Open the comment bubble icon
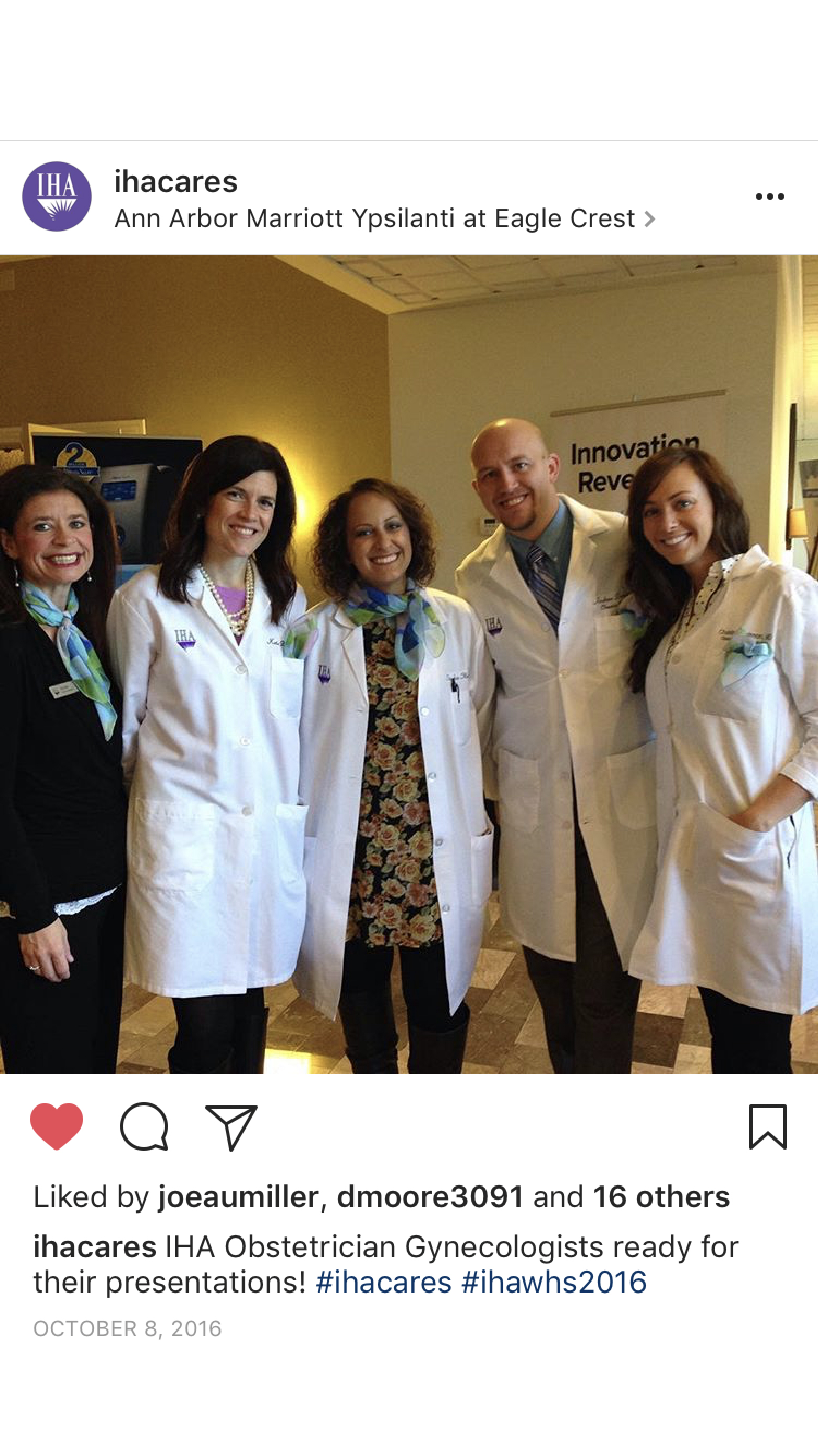Screen dimensions: 818x1456 click(x=144, y=1126)
